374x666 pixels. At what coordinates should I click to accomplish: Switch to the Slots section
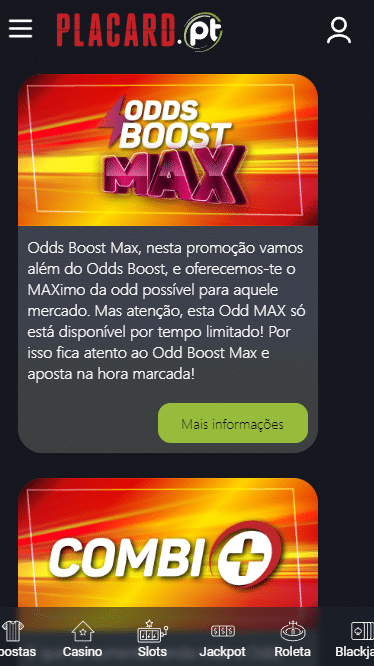[152, 640]
